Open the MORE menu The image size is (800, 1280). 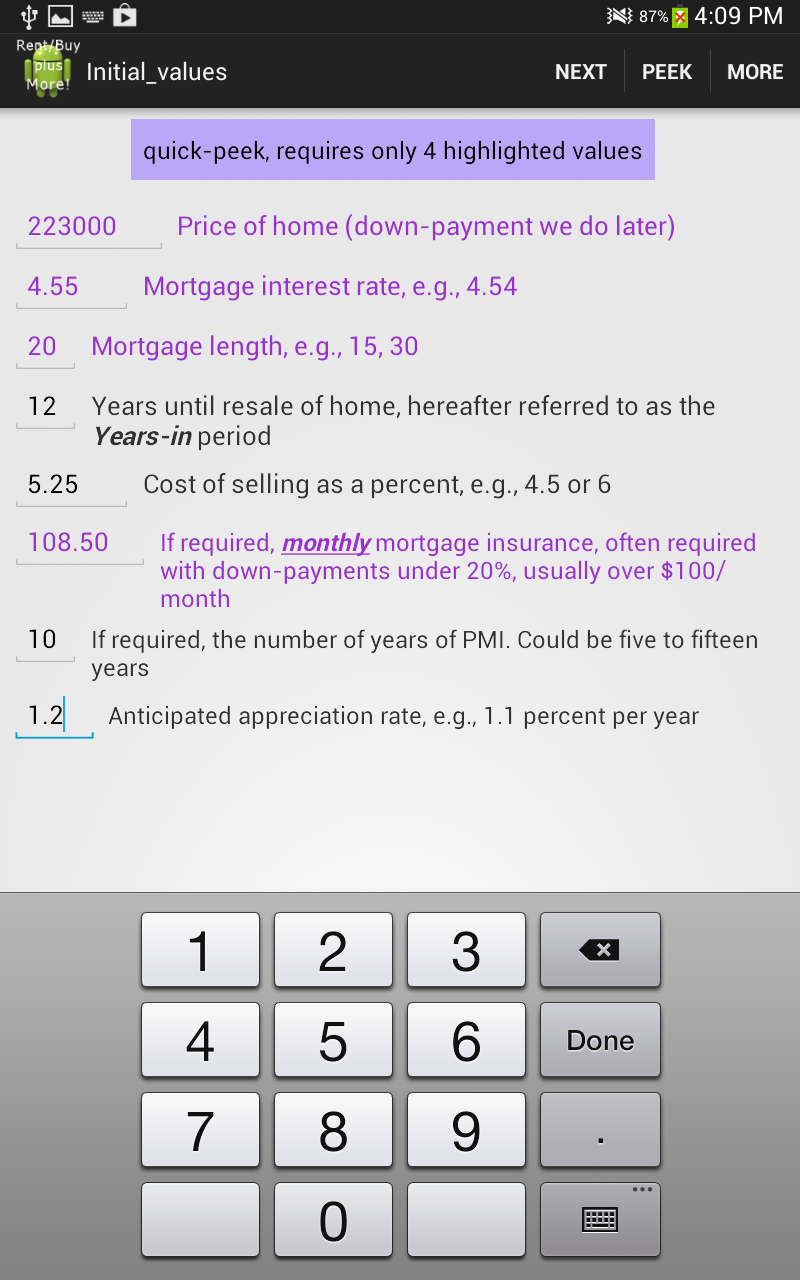point(755,72)
